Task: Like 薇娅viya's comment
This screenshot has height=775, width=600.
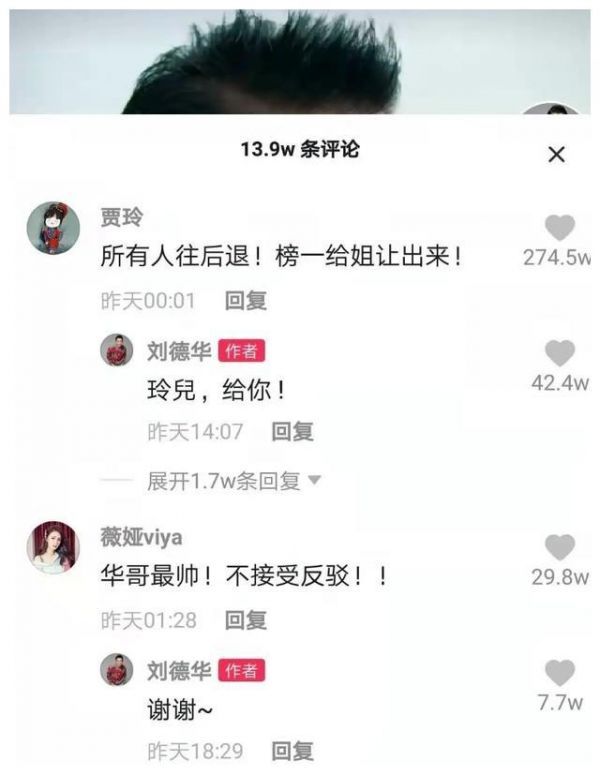Action: click(x=560, y=547)
